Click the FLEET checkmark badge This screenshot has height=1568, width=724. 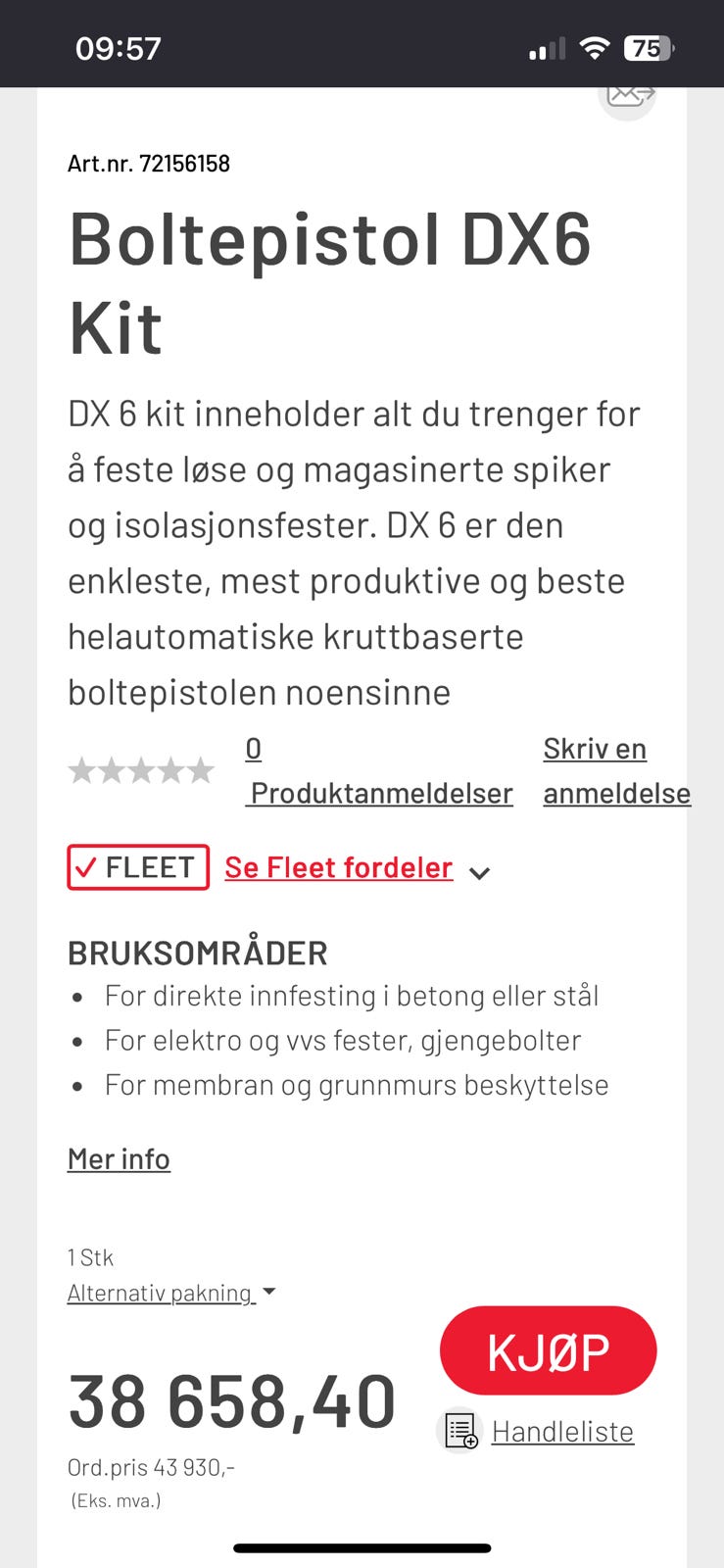(137, 867)
